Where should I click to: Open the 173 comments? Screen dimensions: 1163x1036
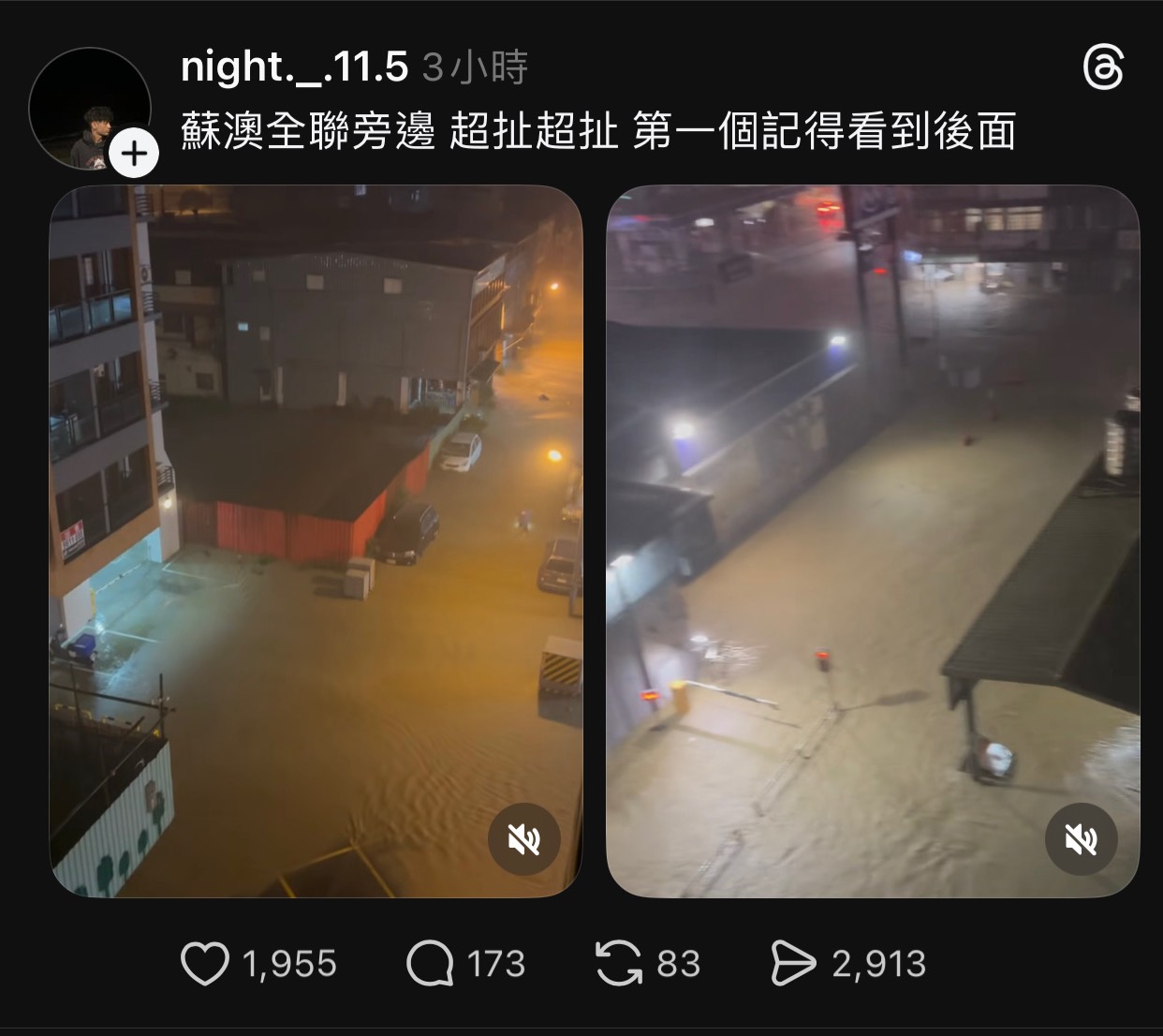[x=430, y=964]
